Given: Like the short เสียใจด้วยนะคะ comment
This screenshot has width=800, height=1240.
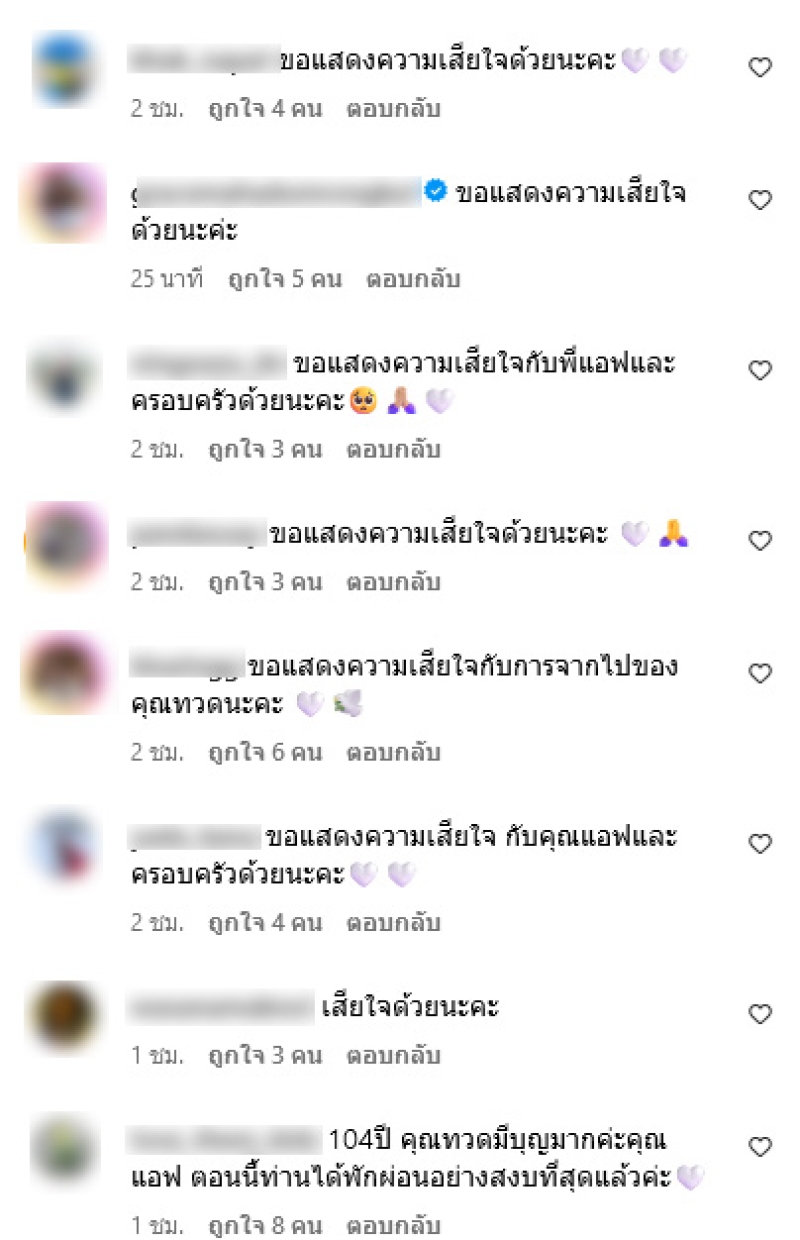Looking at the screenshot, I should [x=760, y=1014].
